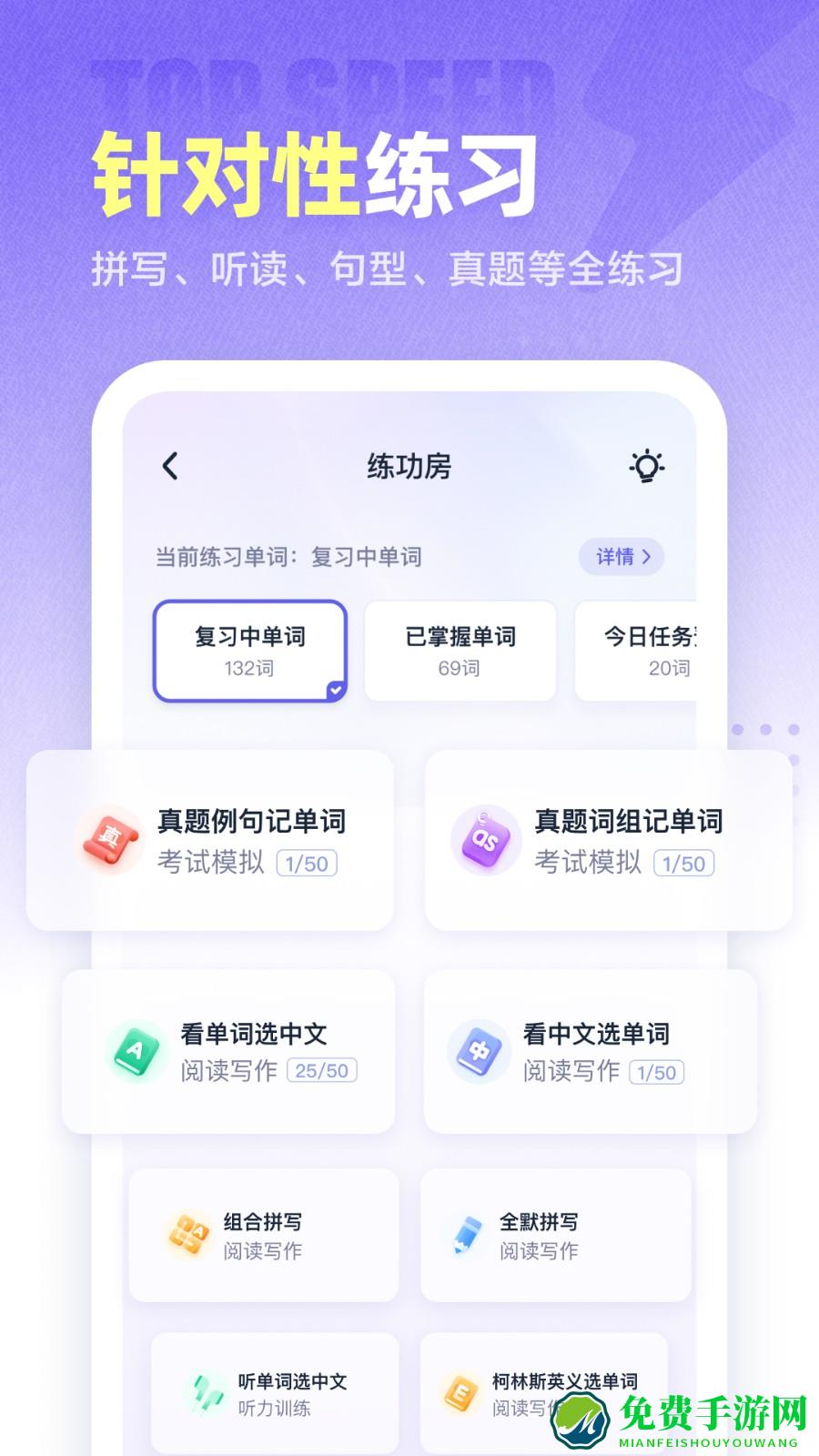Screen dimensions: 819x1456
Task: Open the 详情 link
Action: 622,556
